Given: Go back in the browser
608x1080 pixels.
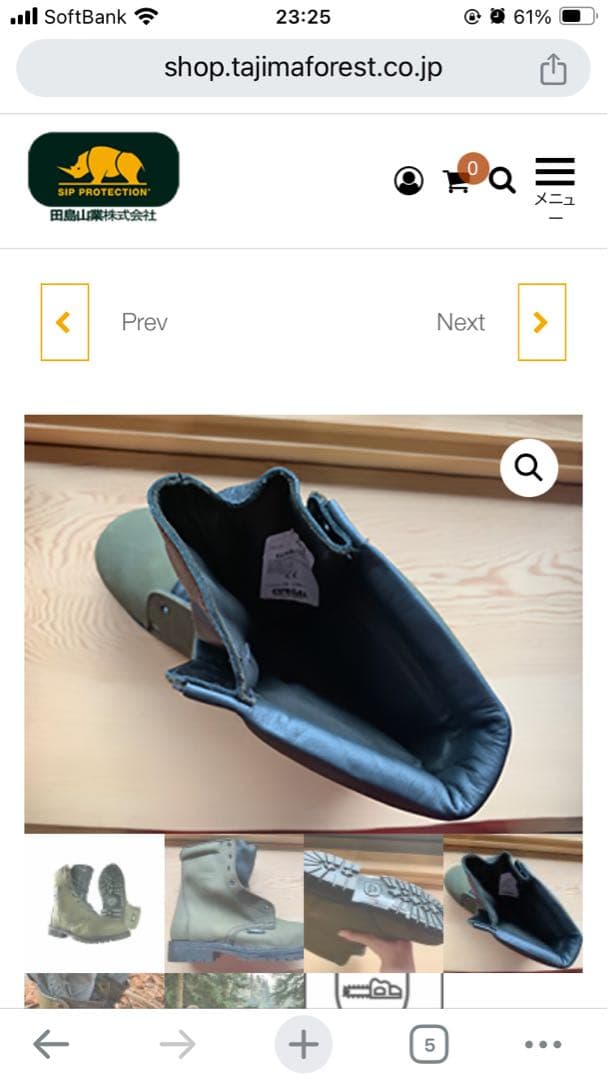Looking at the screenshot, I should point(51,1045).
